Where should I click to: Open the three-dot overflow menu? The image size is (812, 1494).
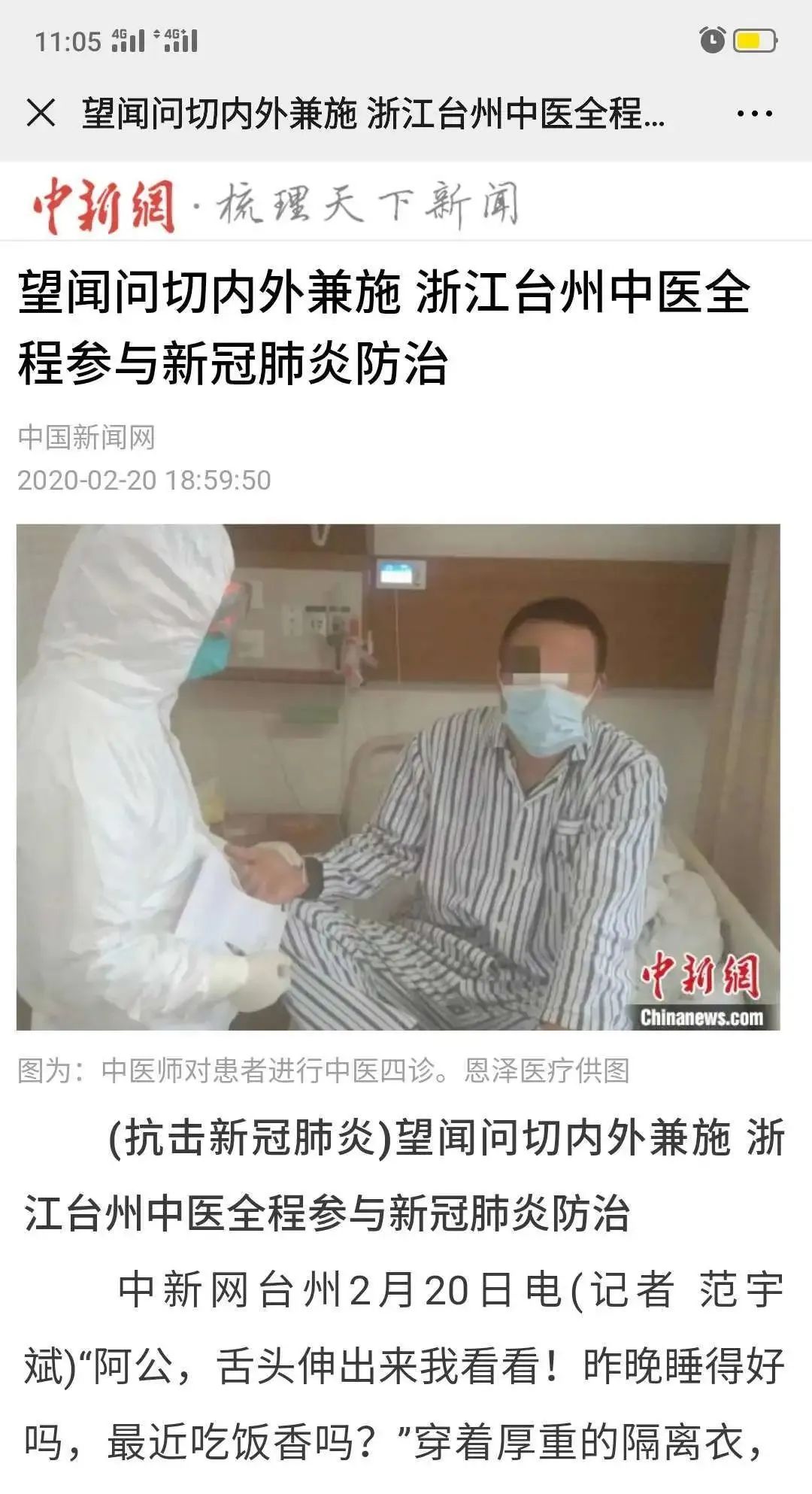(x=754, y=114)
